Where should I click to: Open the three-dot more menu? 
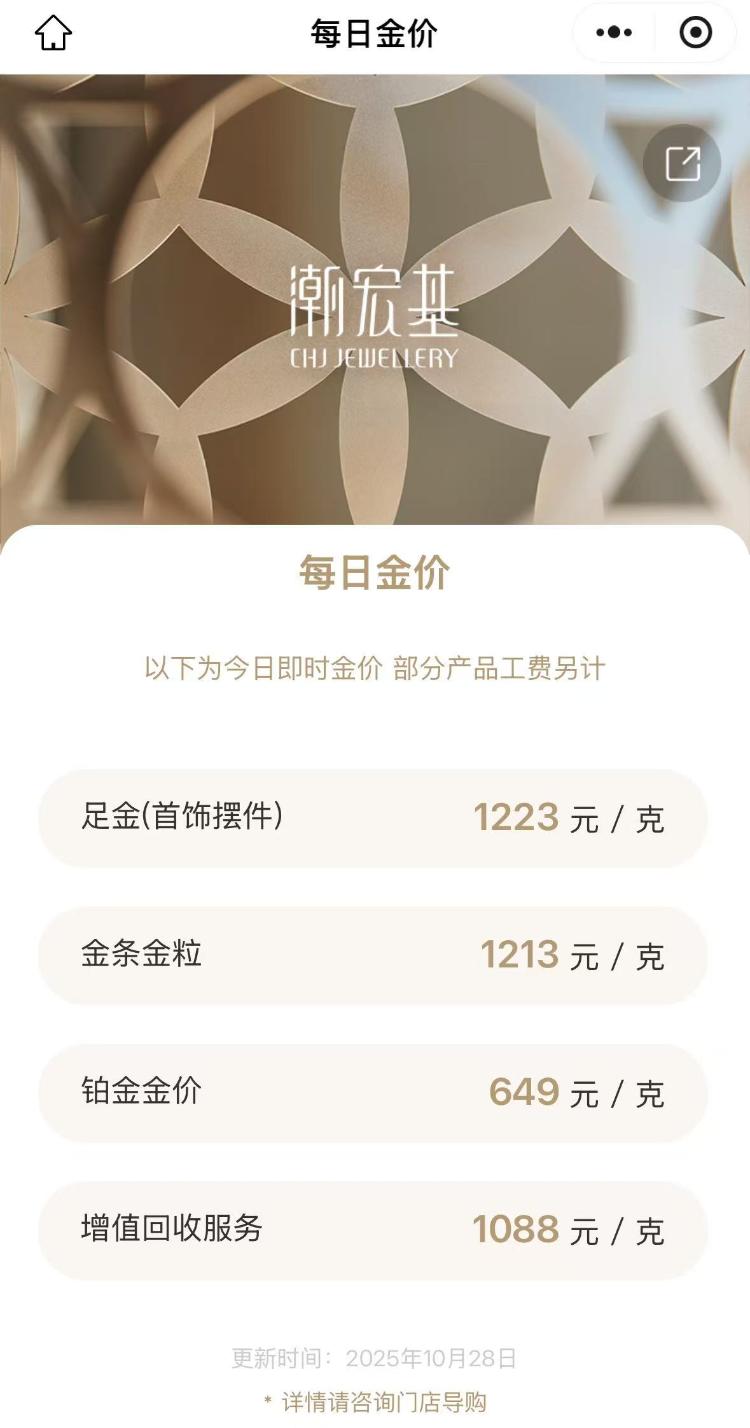point(614,33)
